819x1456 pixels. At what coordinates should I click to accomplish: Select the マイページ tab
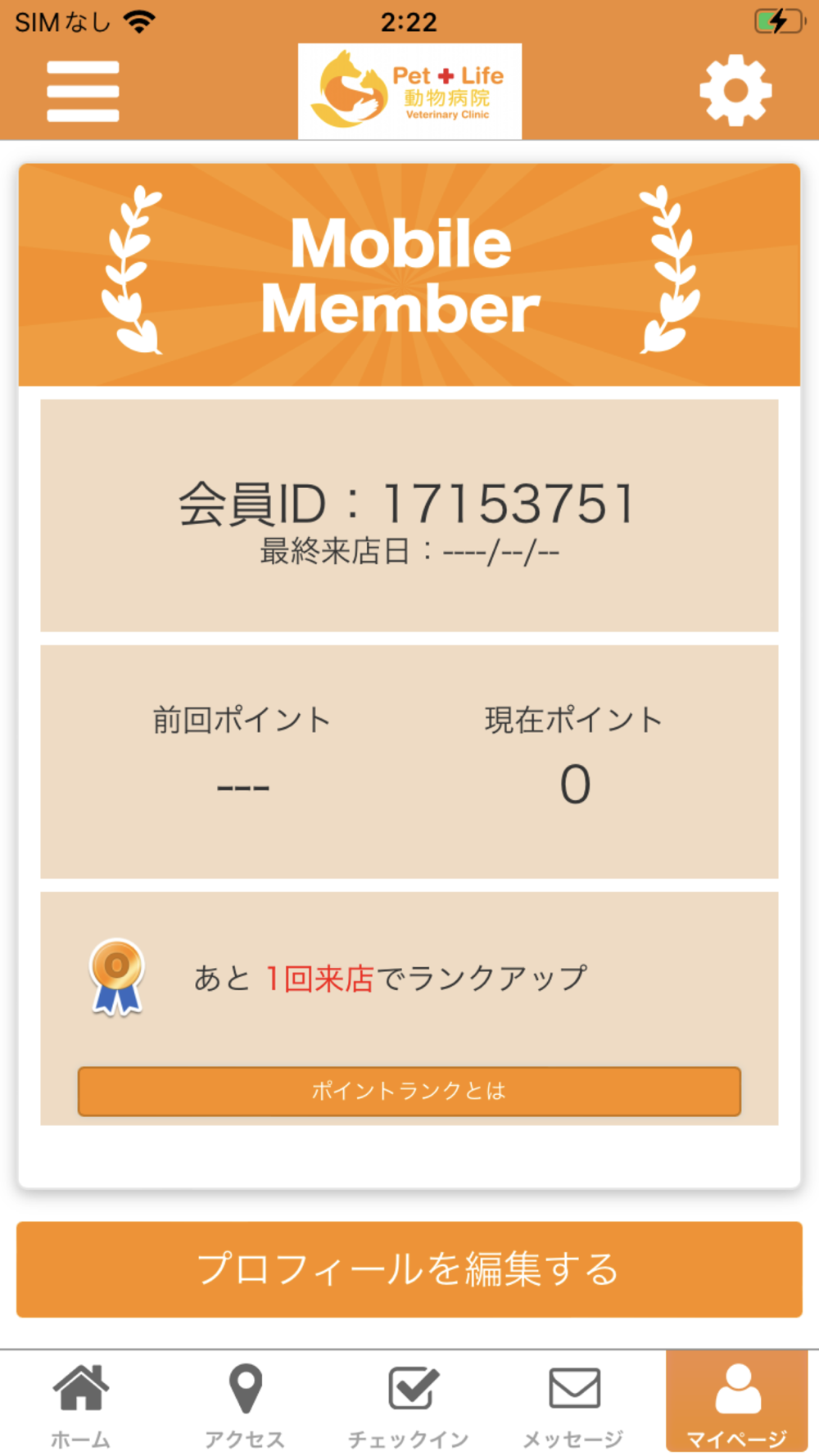point(737,1401)
